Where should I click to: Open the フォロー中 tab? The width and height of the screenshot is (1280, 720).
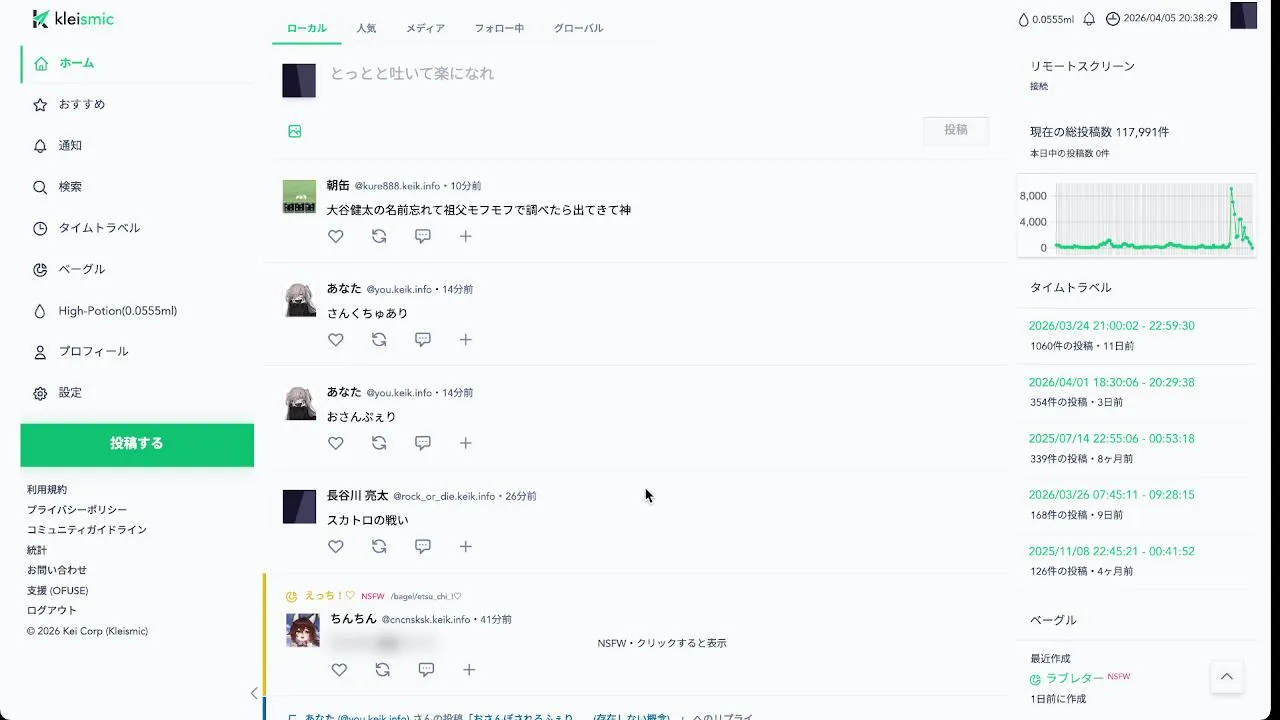point(499,28)
